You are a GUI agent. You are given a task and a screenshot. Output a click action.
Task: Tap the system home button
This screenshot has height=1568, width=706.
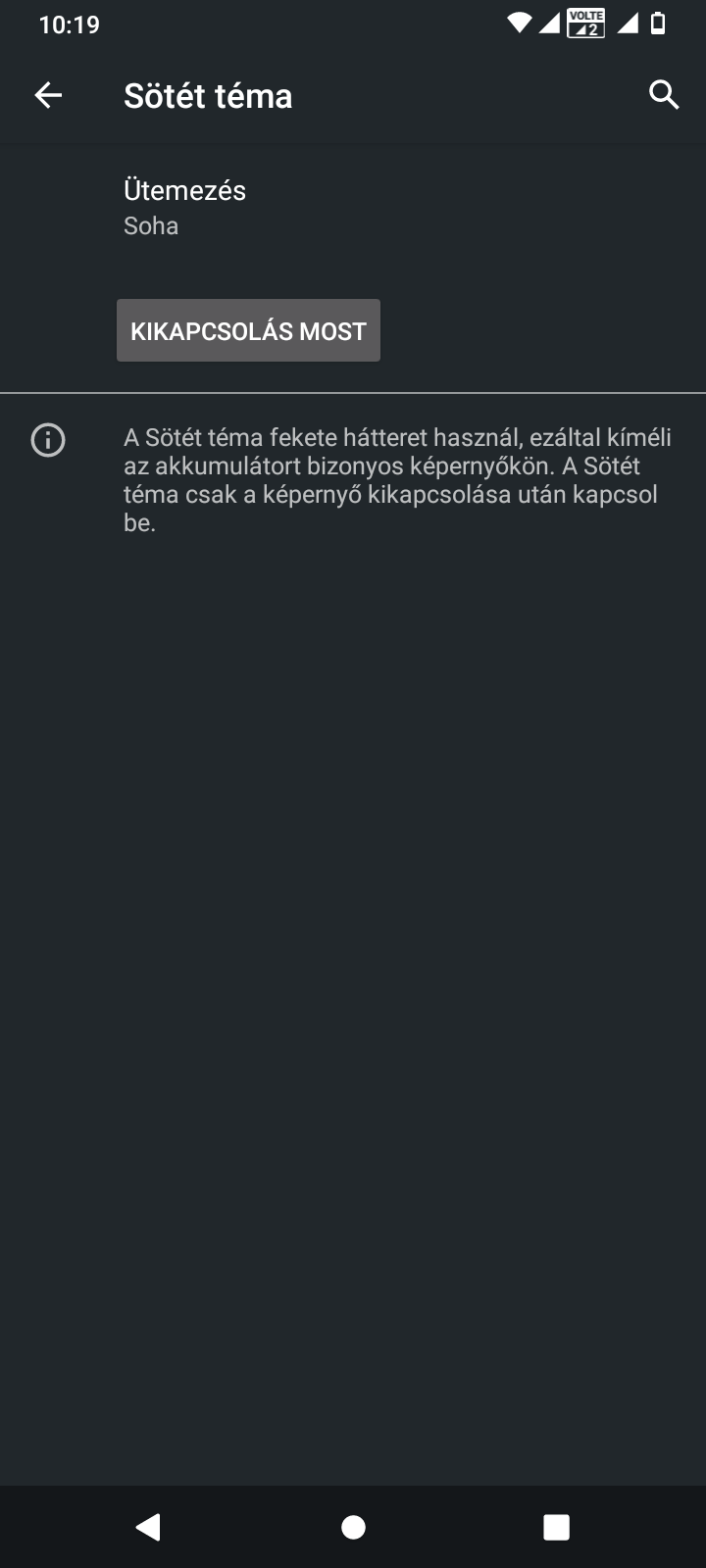353,1527
